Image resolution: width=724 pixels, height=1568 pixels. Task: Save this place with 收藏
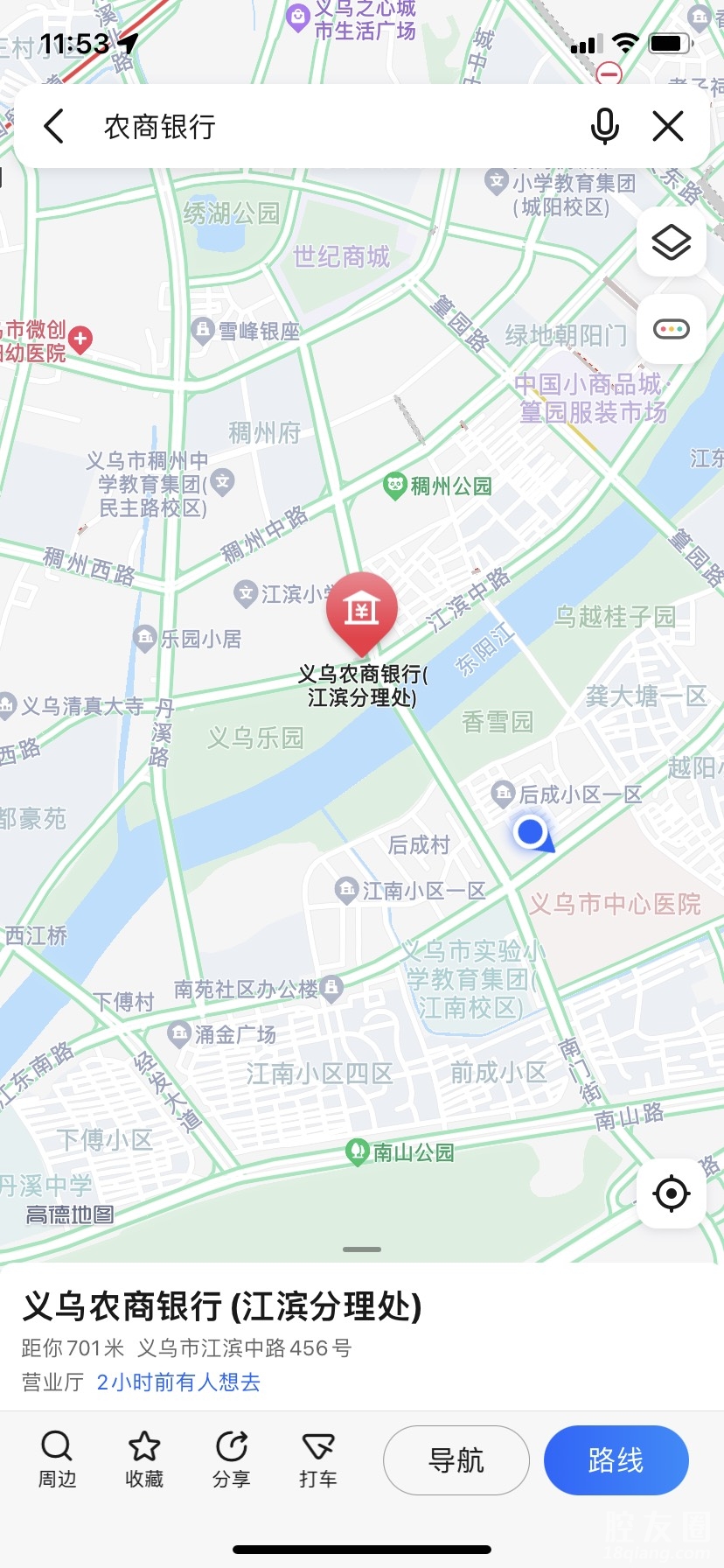click(144, 1459)
